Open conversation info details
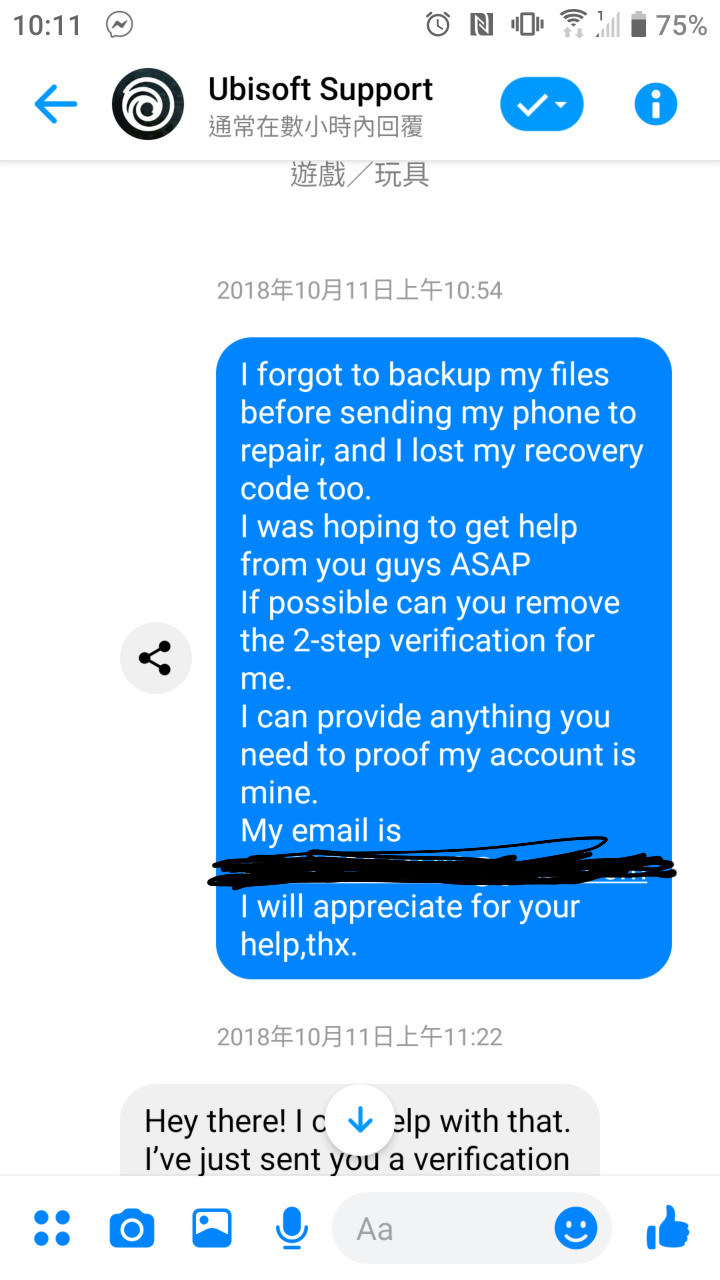The width and height of the screenshot is (720, 1280). tap(656, 104)
